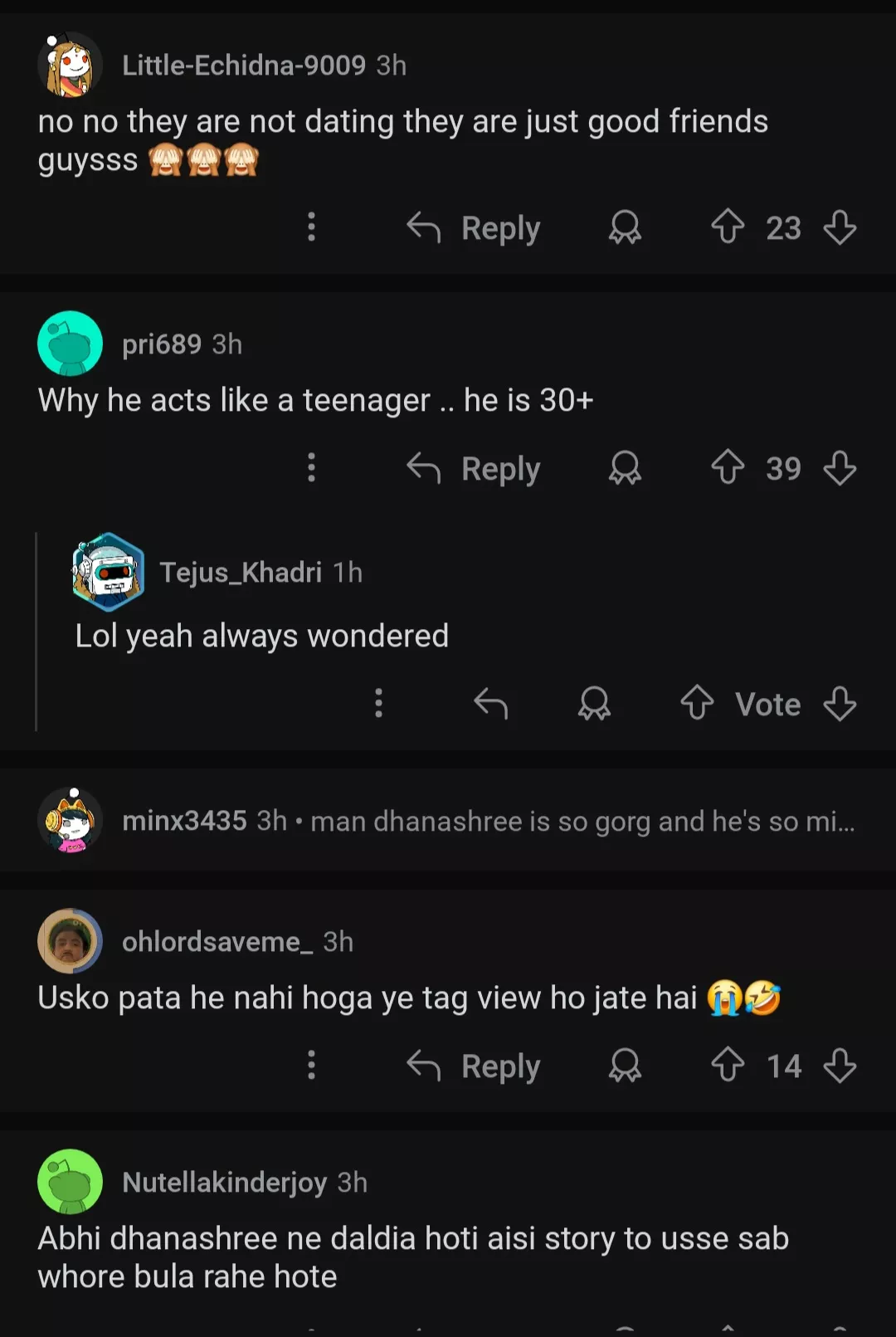View Nutellakinderjoy's profile

[224, 1182]
